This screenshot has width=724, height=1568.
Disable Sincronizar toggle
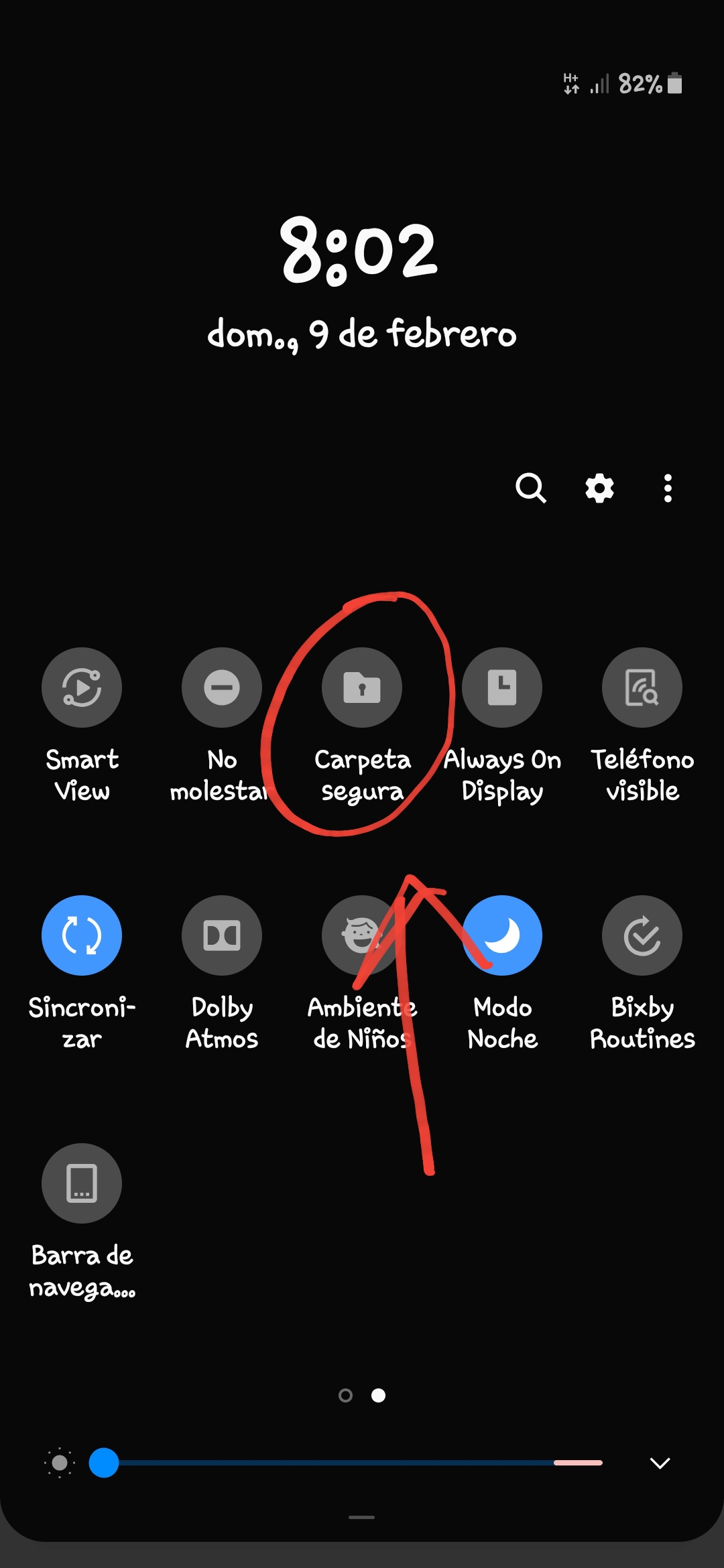(x=82, y=935)
